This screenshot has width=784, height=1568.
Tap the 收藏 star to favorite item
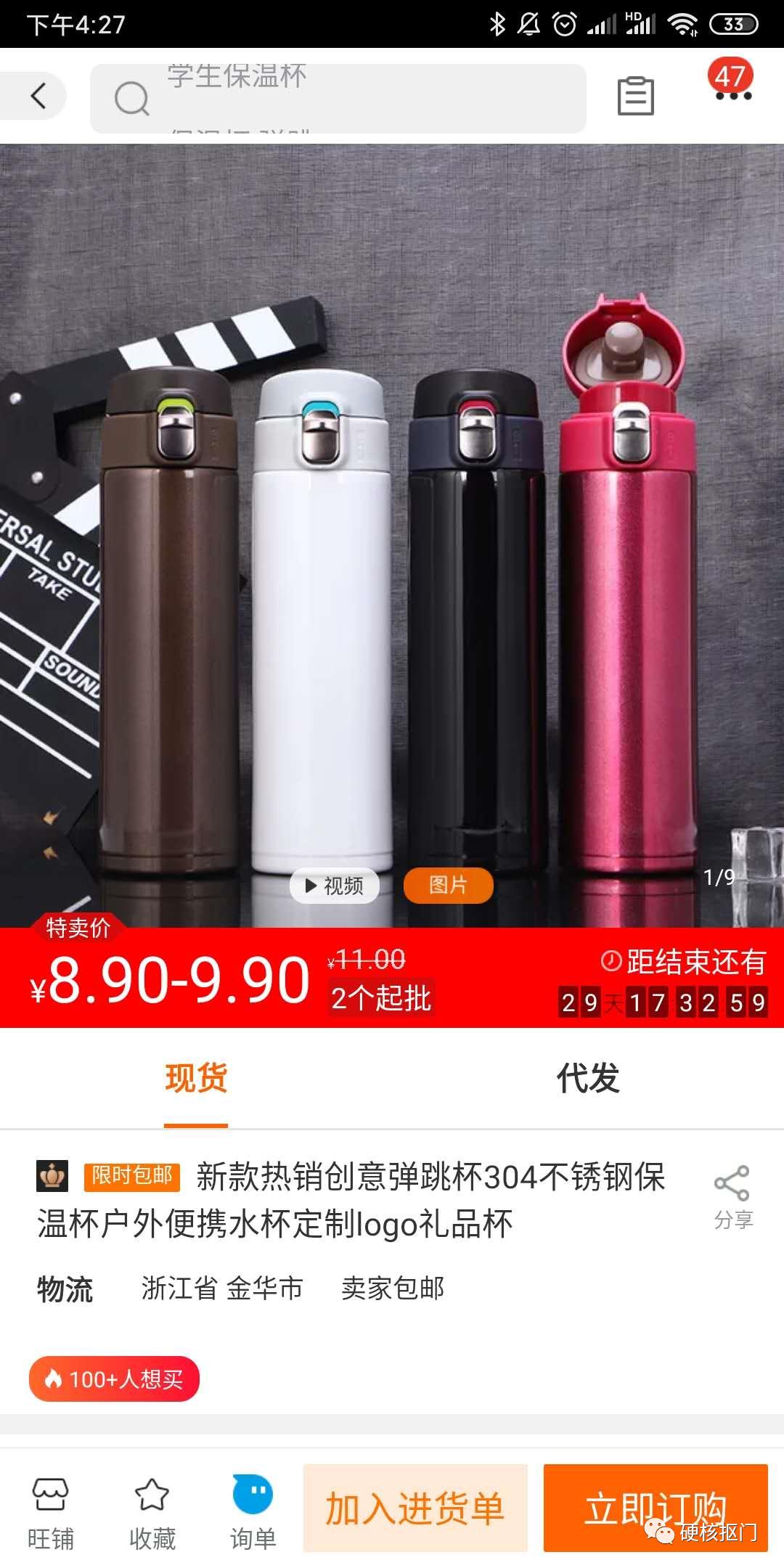pos(152,1503)
